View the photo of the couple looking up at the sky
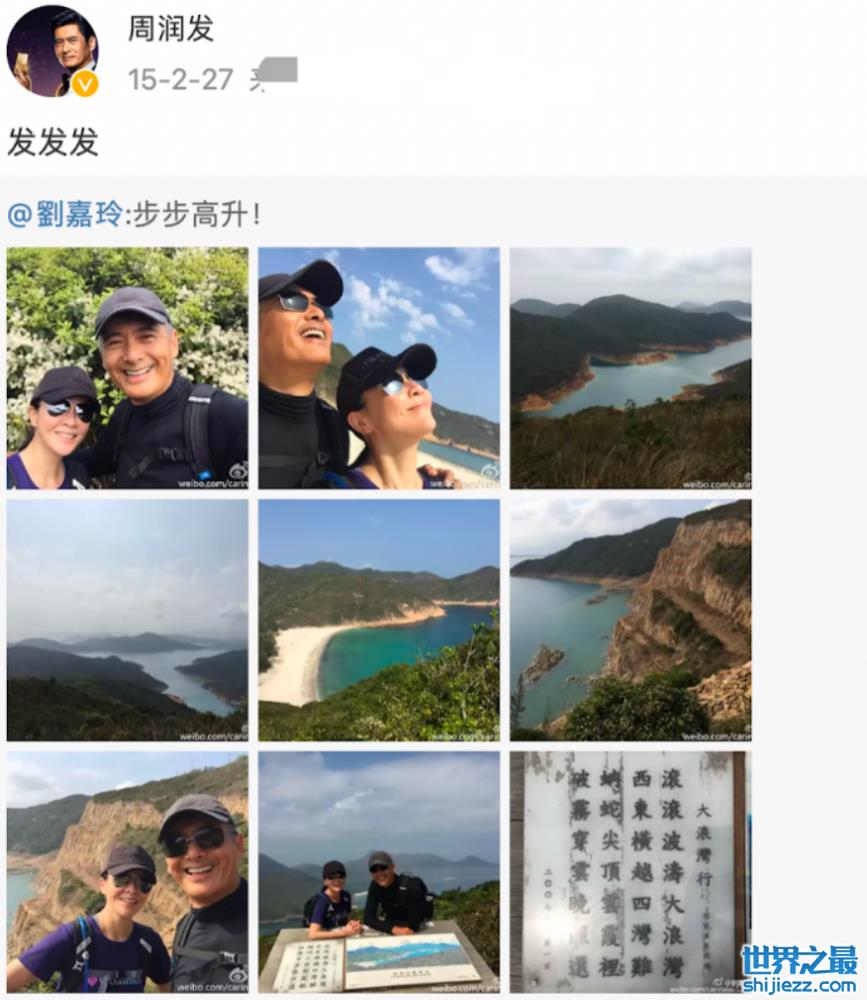 tap(379, 368)
